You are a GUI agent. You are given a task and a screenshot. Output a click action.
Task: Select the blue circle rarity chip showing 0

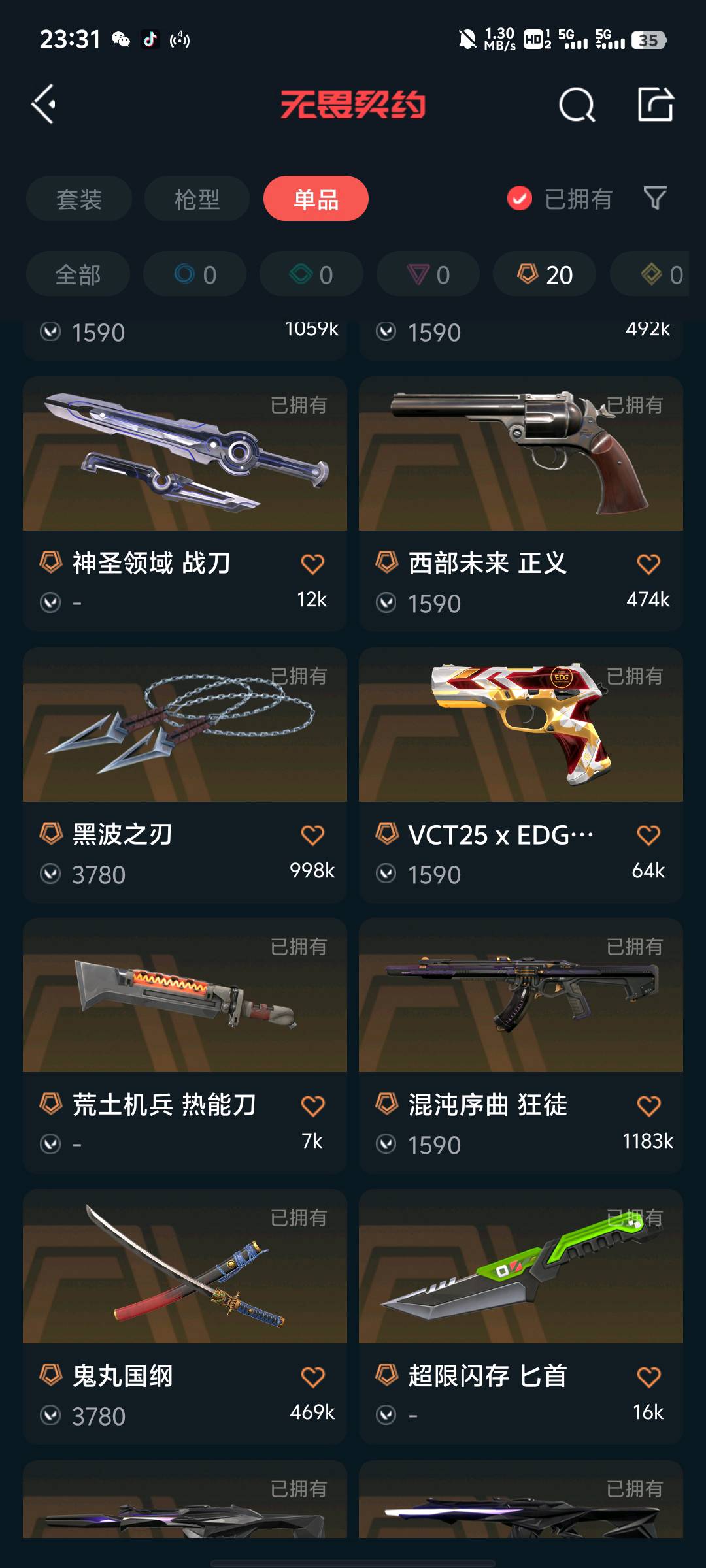click(x=195, y=274)
